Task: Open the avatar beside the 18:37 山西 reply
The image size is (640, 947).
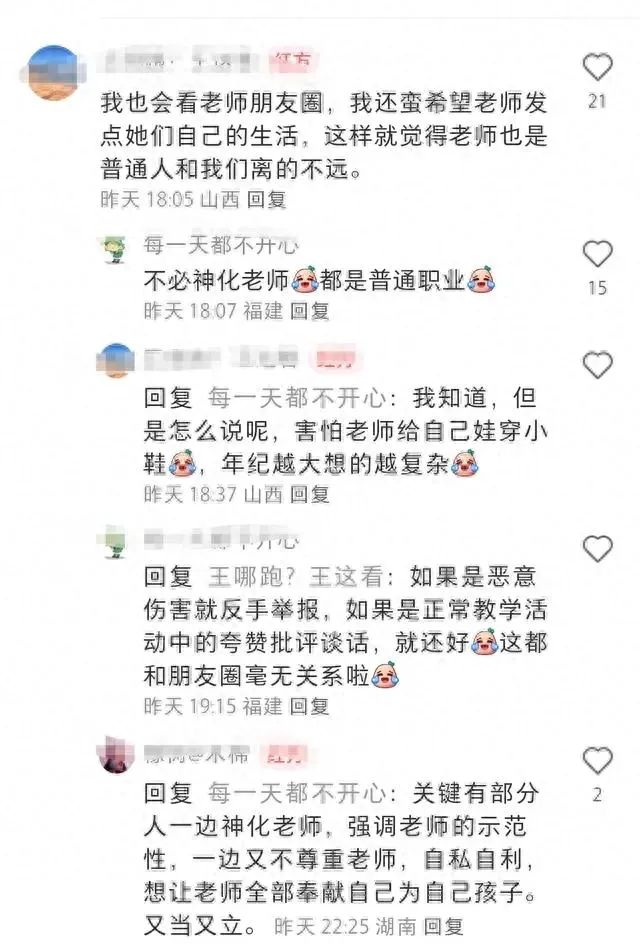Action: (x=117, y=360)
